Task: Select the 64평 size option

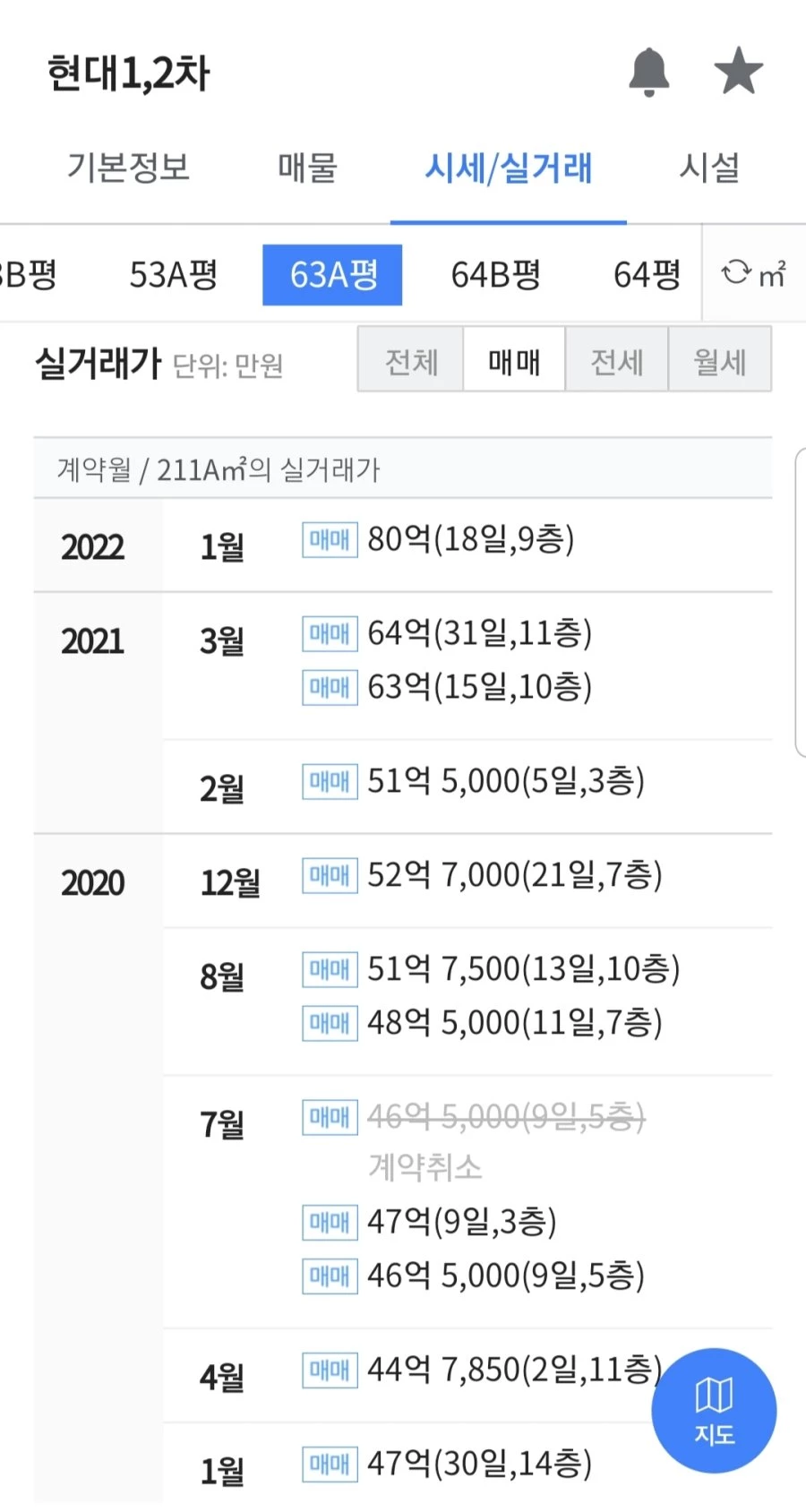Action: [645, 274]
